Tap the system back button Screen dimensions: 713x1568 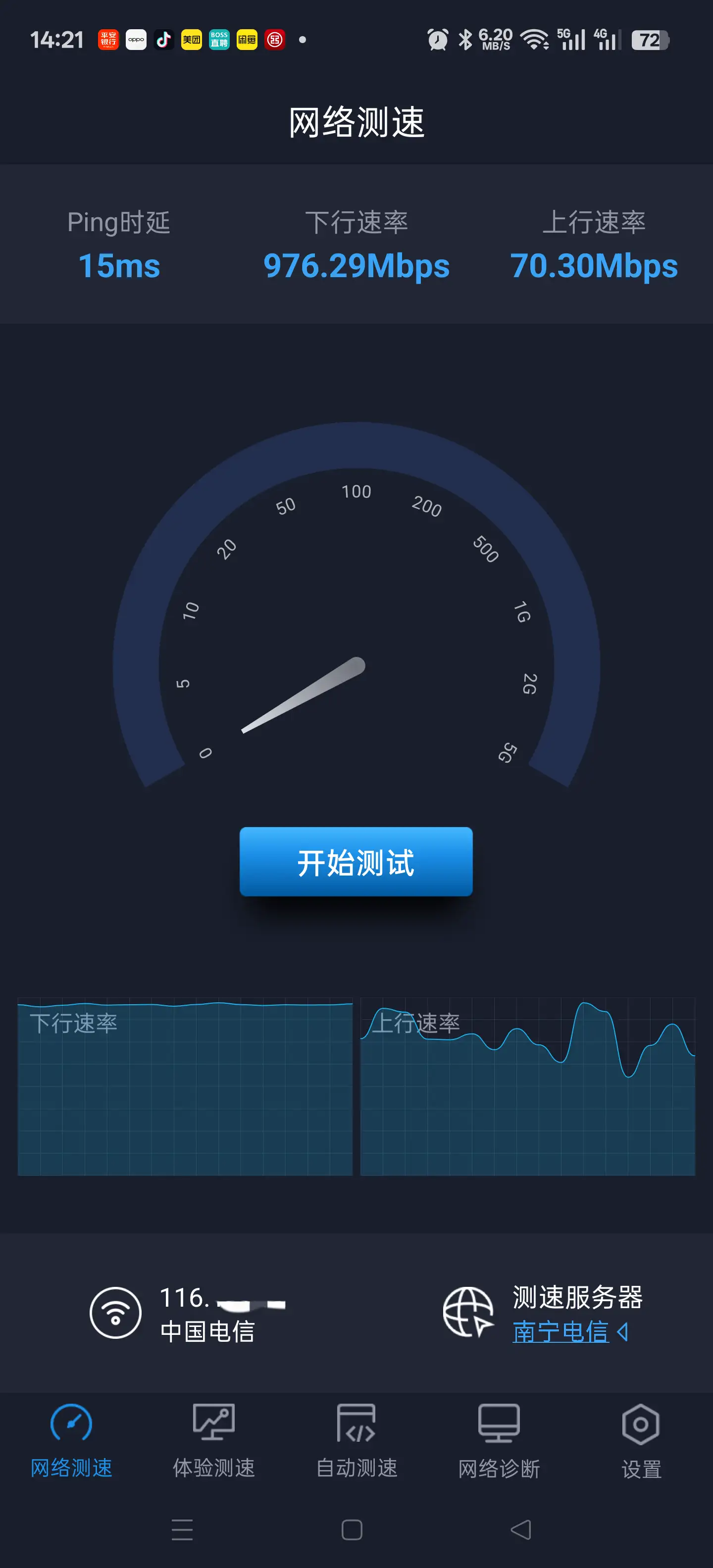pos(520,1529)
